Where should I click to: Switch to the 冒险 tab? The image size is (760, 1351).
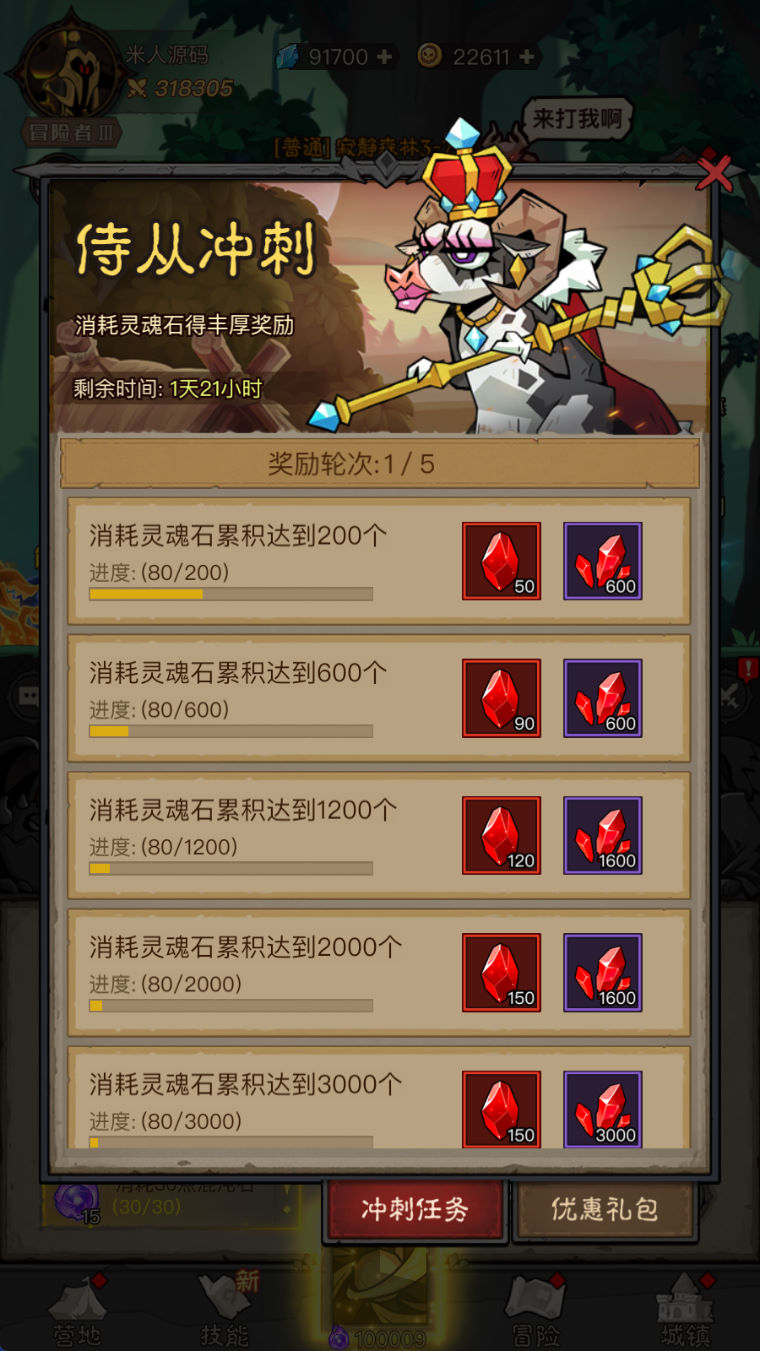point(535,1310)
